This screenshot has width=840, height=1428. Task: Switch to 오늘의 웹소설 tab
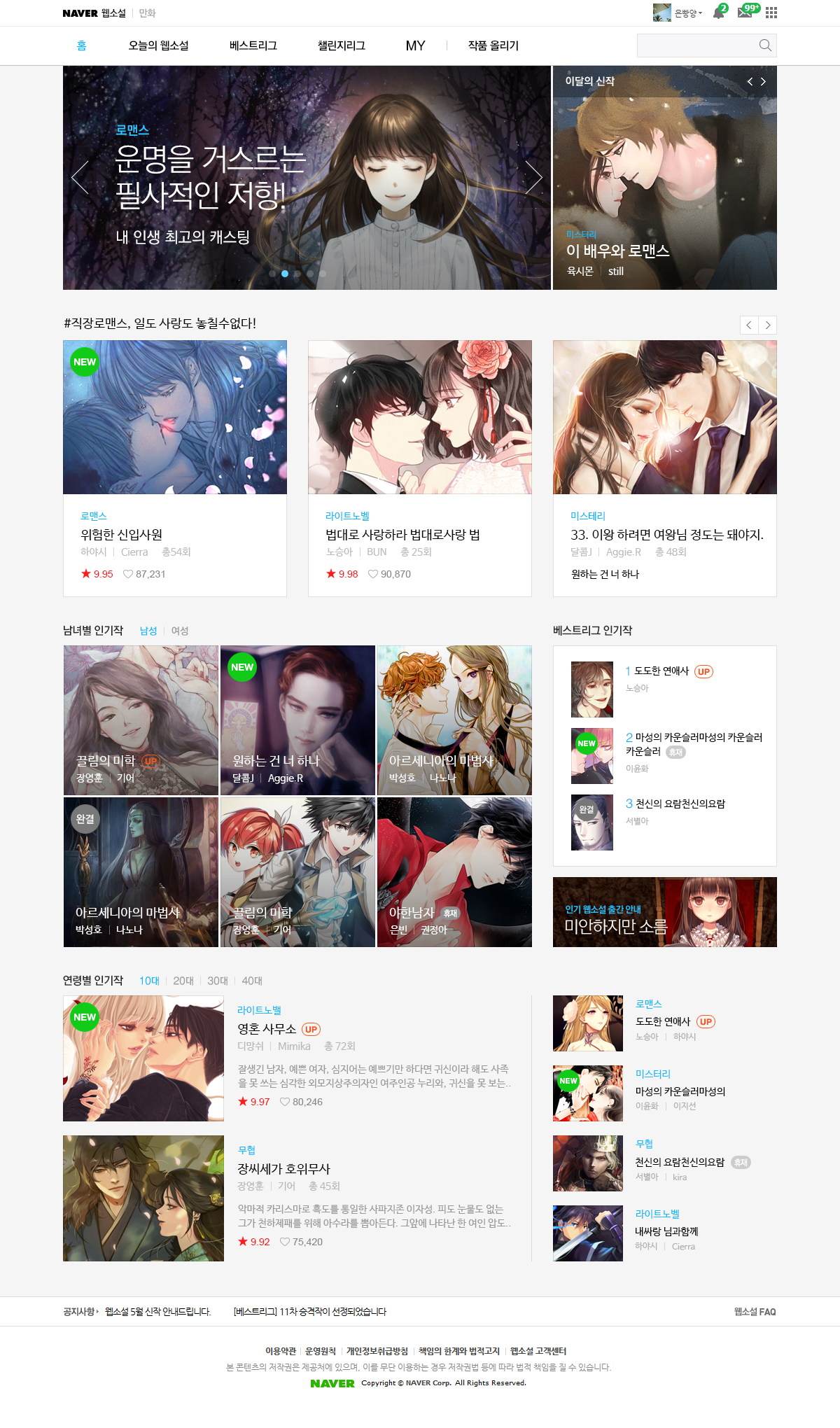tap(158, 45)
